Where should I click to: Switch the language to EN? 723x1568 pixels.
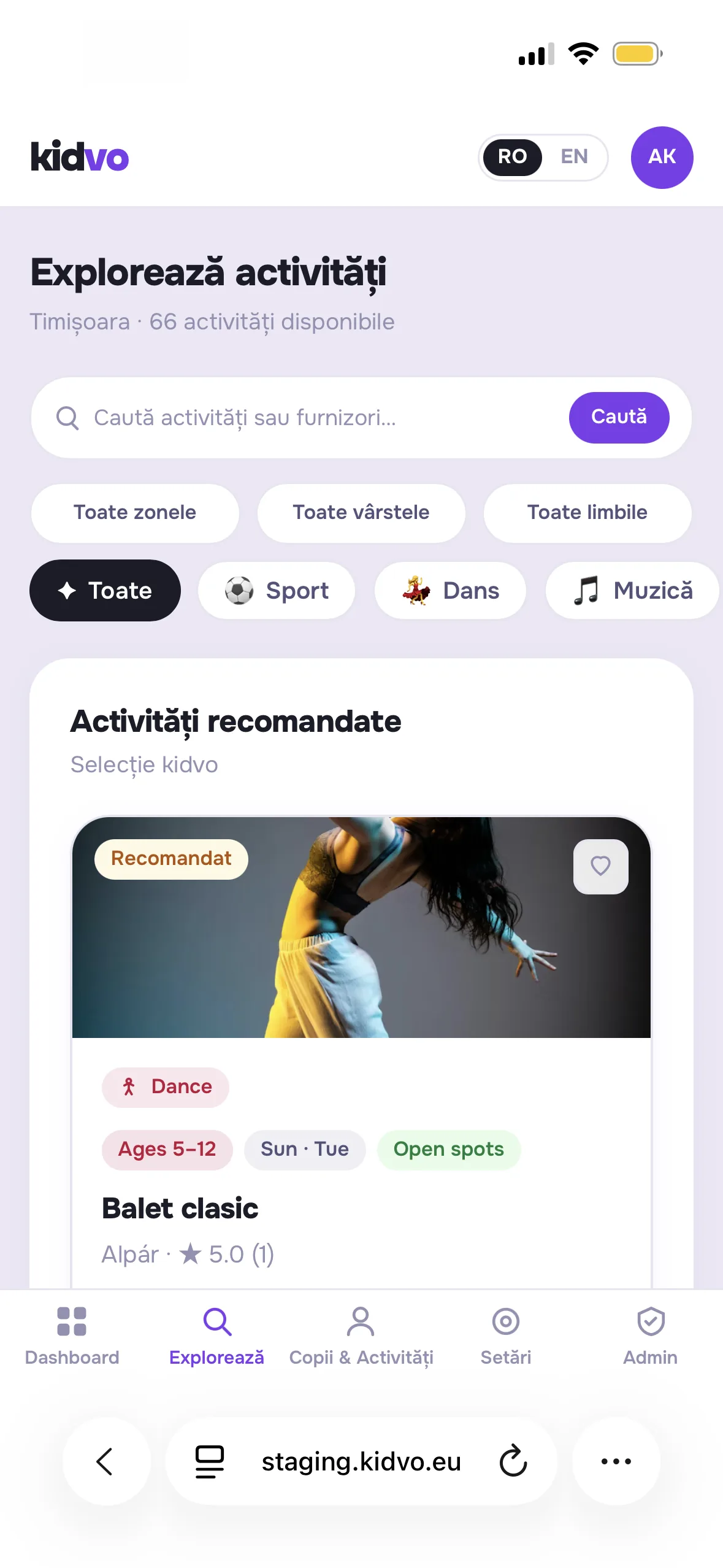tap(574, 157)
